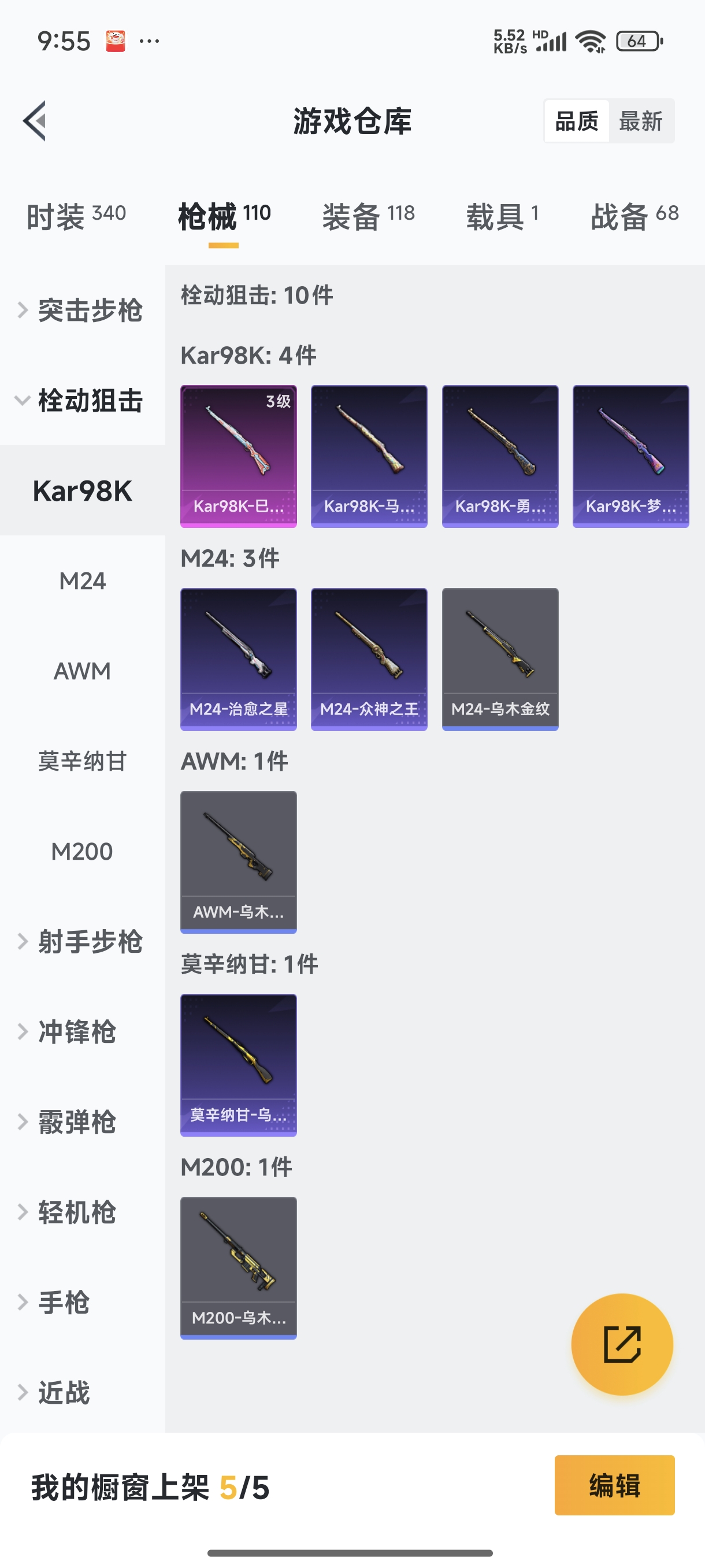This screenshot has width=705, height=1568.
Task: Open the M200-乌木 skin tile
Action: tap(239, 1267)
